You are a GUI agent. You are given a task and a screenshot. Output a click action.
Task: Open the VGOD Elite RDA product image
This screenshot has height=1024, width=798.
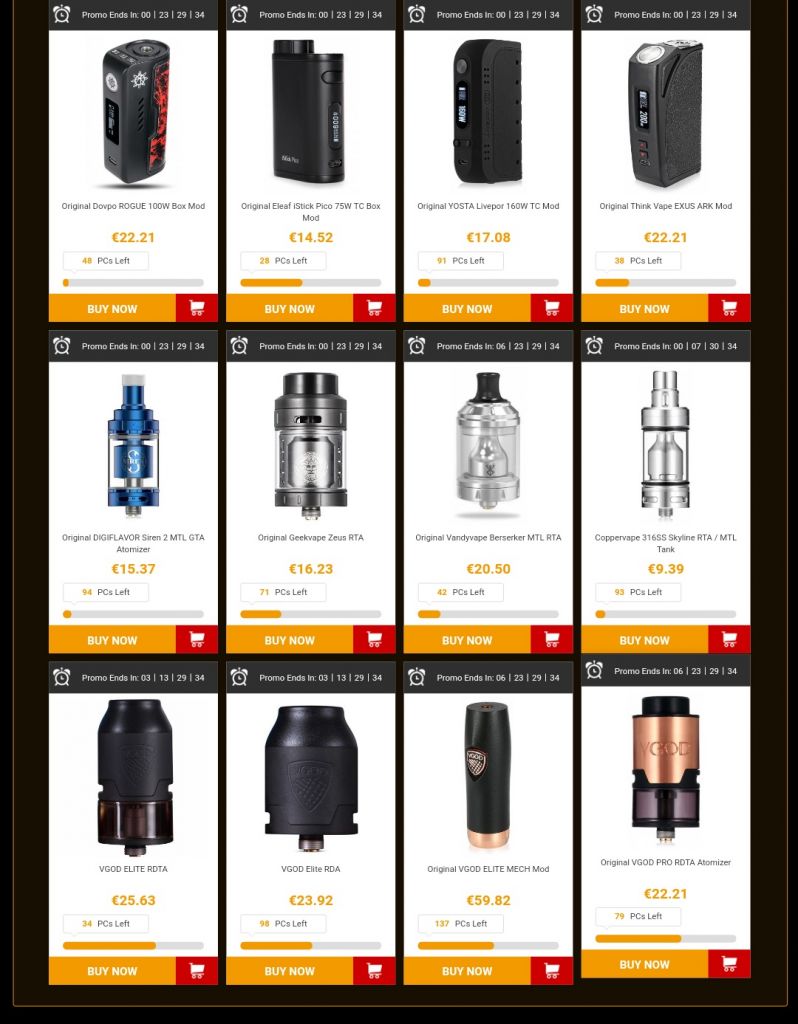pyautogui.click(x=311, y=777)
